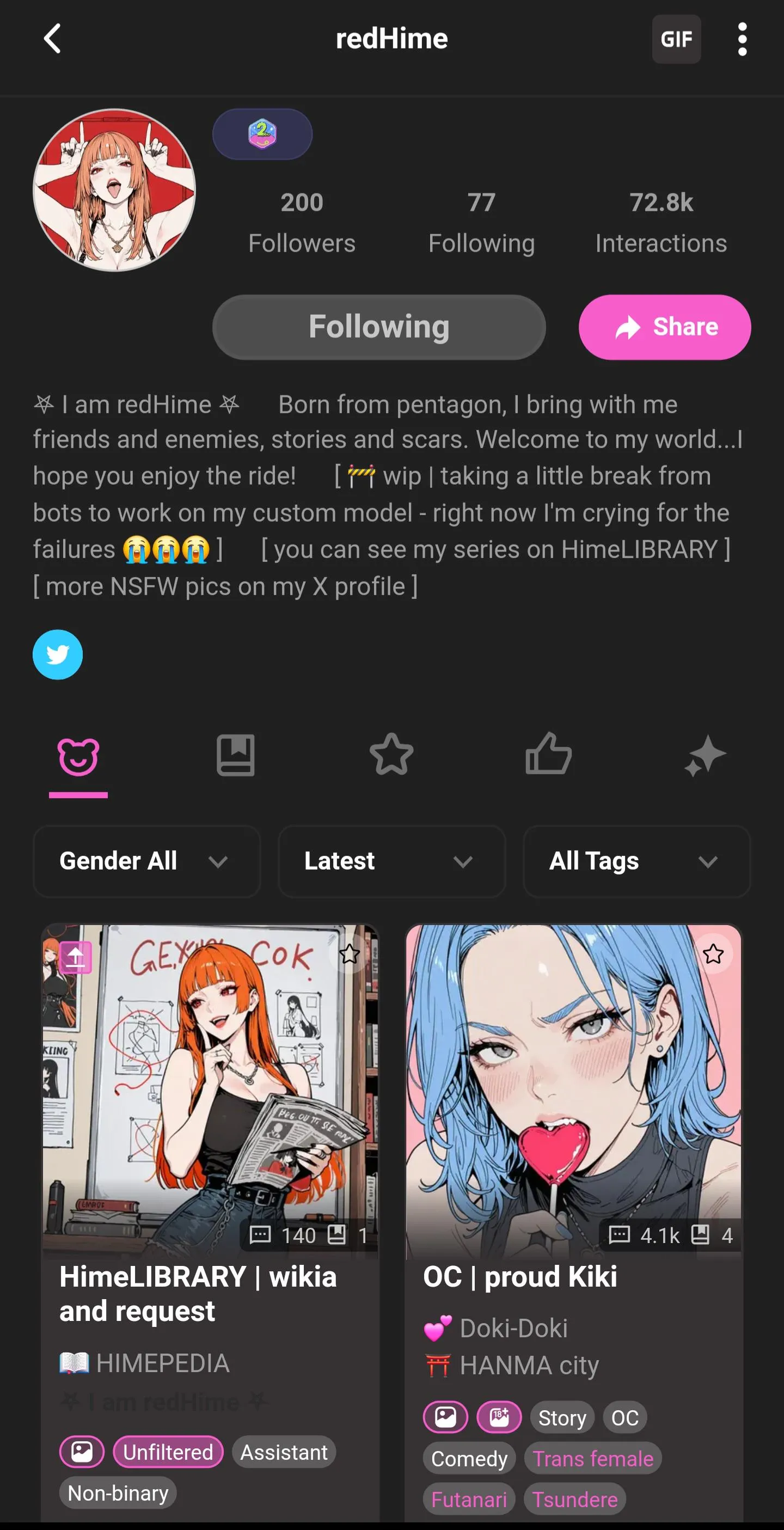The width and height of the screenshot is (784, 1530).
Task: Tap Following to unfollow redHime
Action: pos(379,327)
